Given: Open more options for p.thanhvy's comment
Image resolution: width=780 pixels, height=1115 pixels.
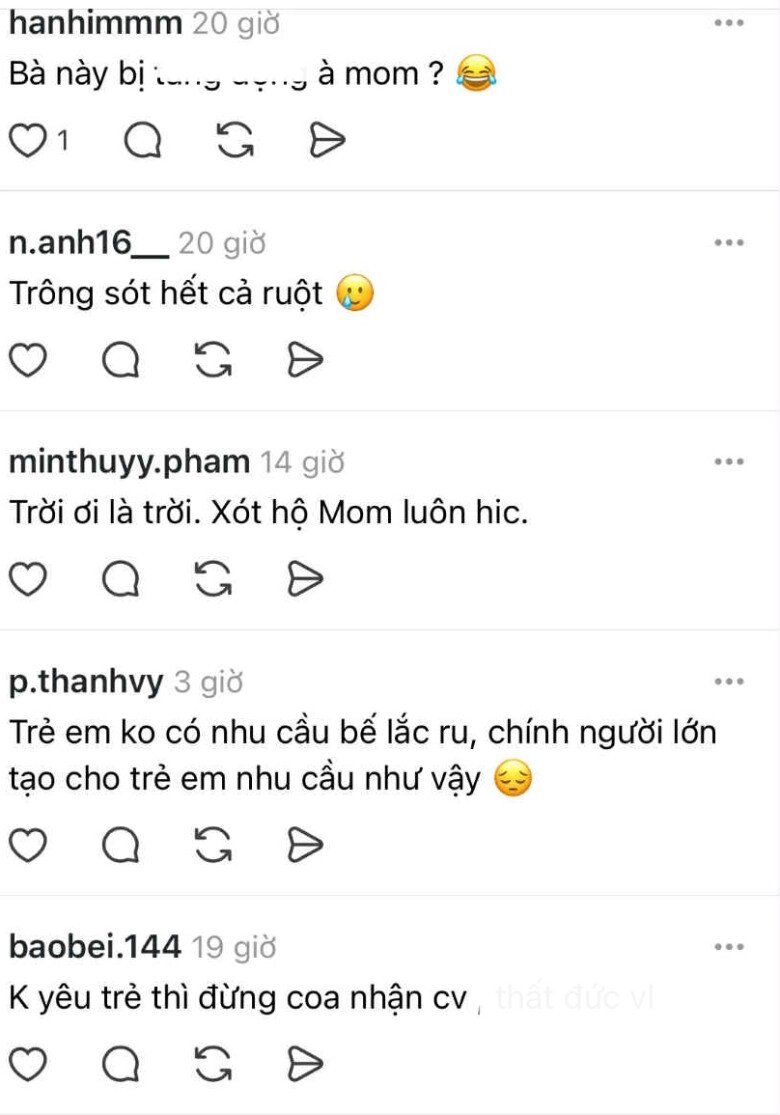Looking at the screenshot, I should pyautogui.click(x=729, y=682).
